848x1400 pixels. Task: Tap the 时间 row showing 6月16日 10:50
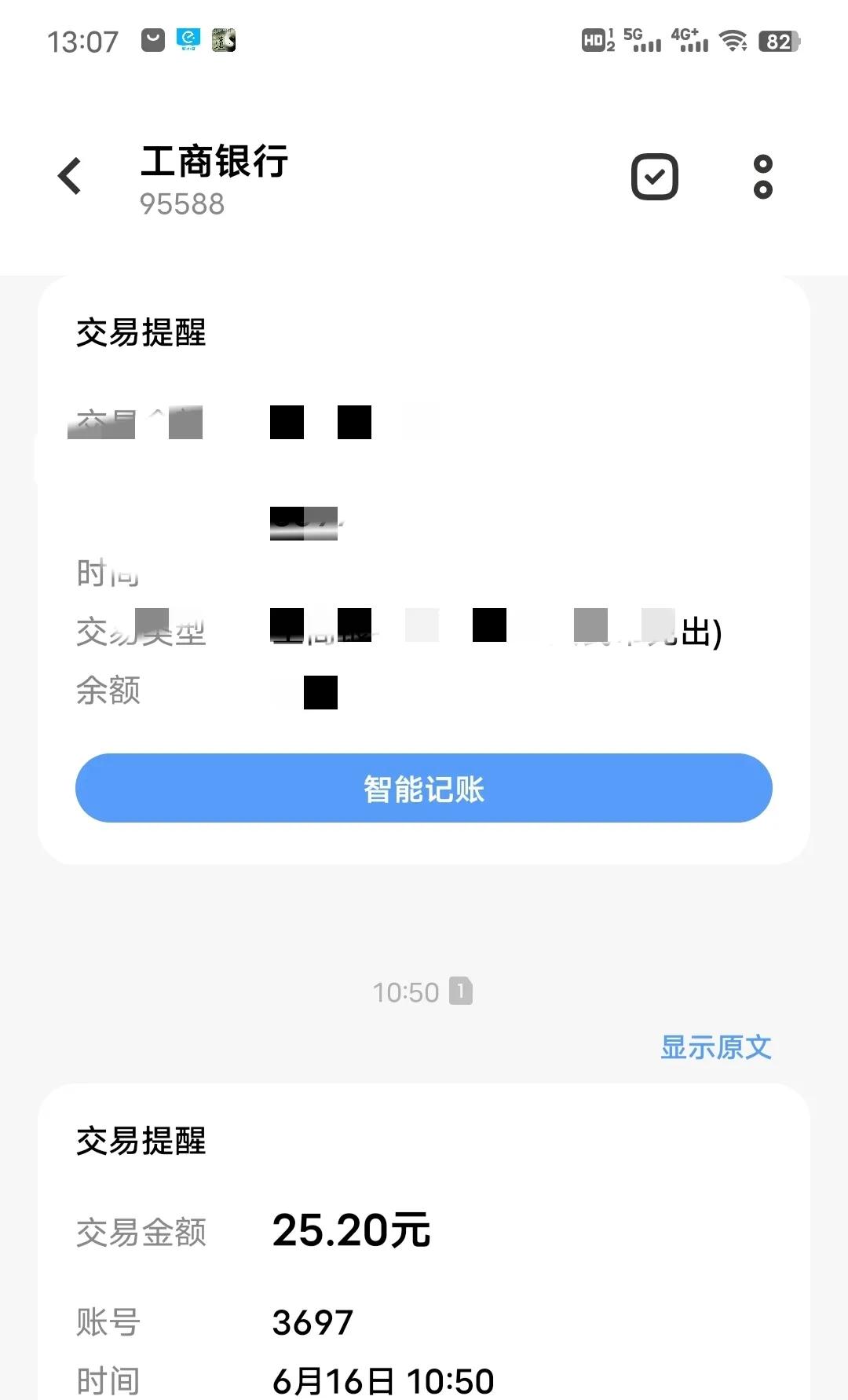(x=385, y=1378)
